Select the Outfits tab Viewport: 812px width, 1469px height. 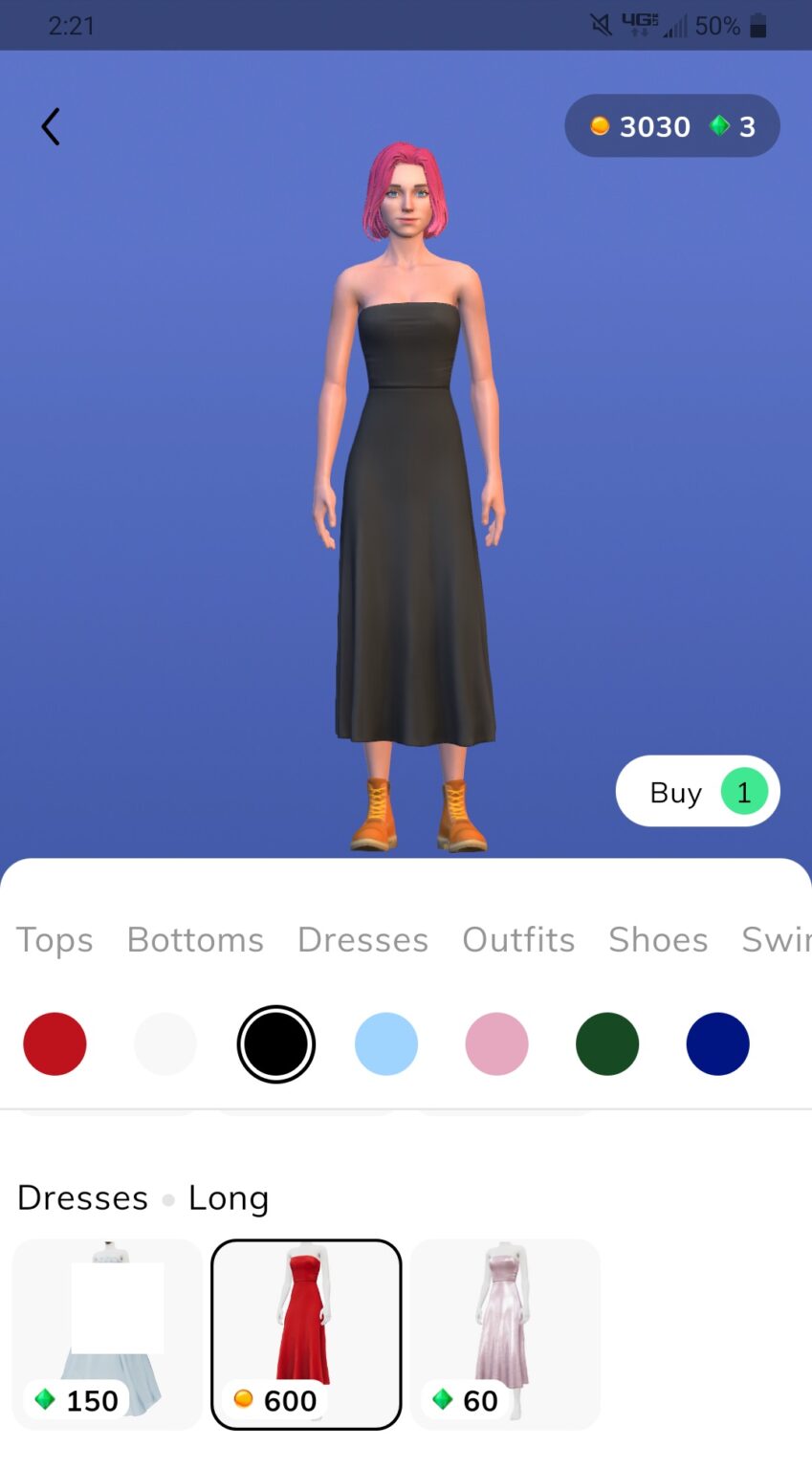[x=518, y=940]
